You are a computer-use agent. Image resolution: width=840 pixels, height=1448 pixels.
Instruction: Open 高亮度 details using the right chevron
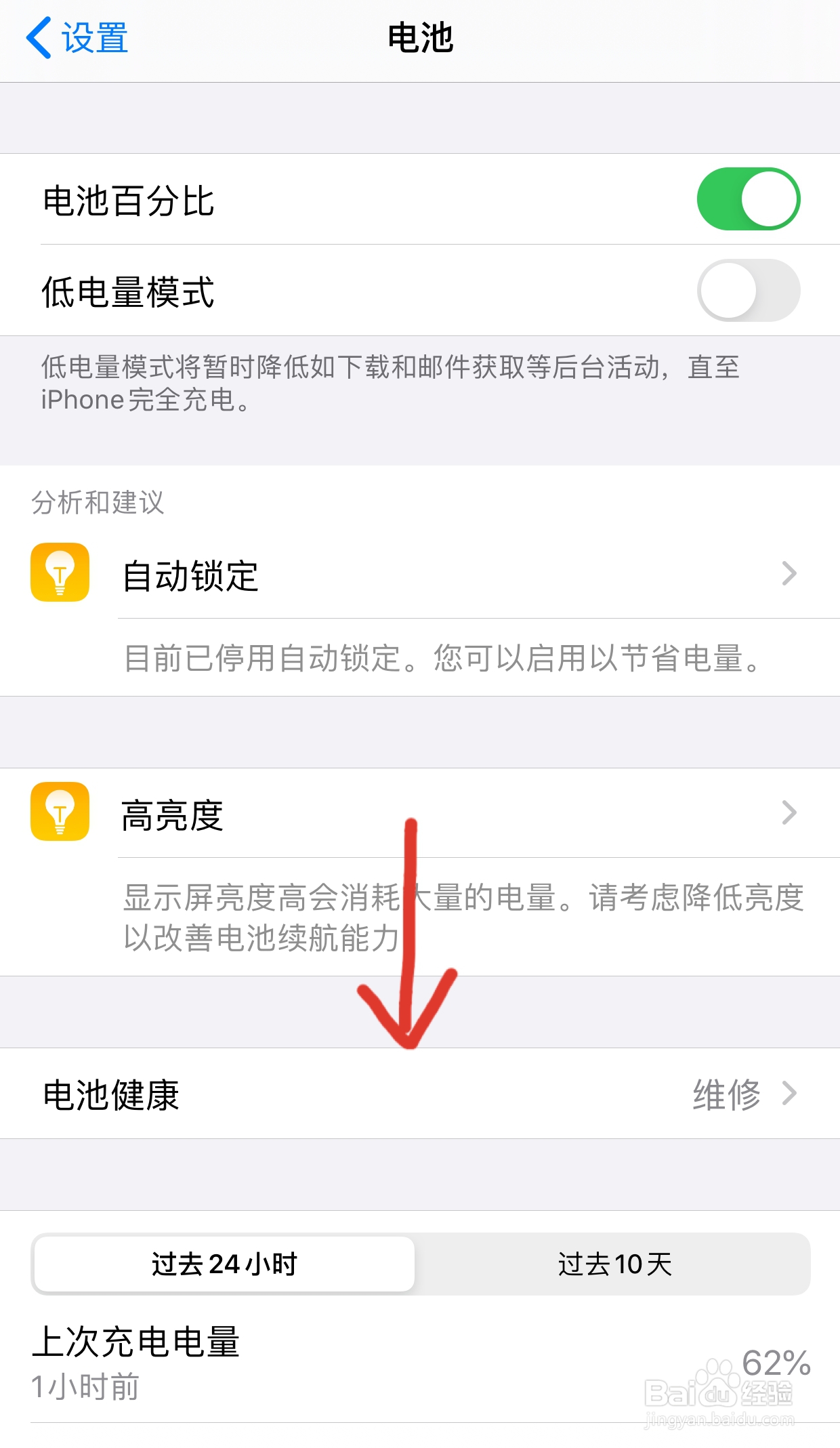coord(789,813)
